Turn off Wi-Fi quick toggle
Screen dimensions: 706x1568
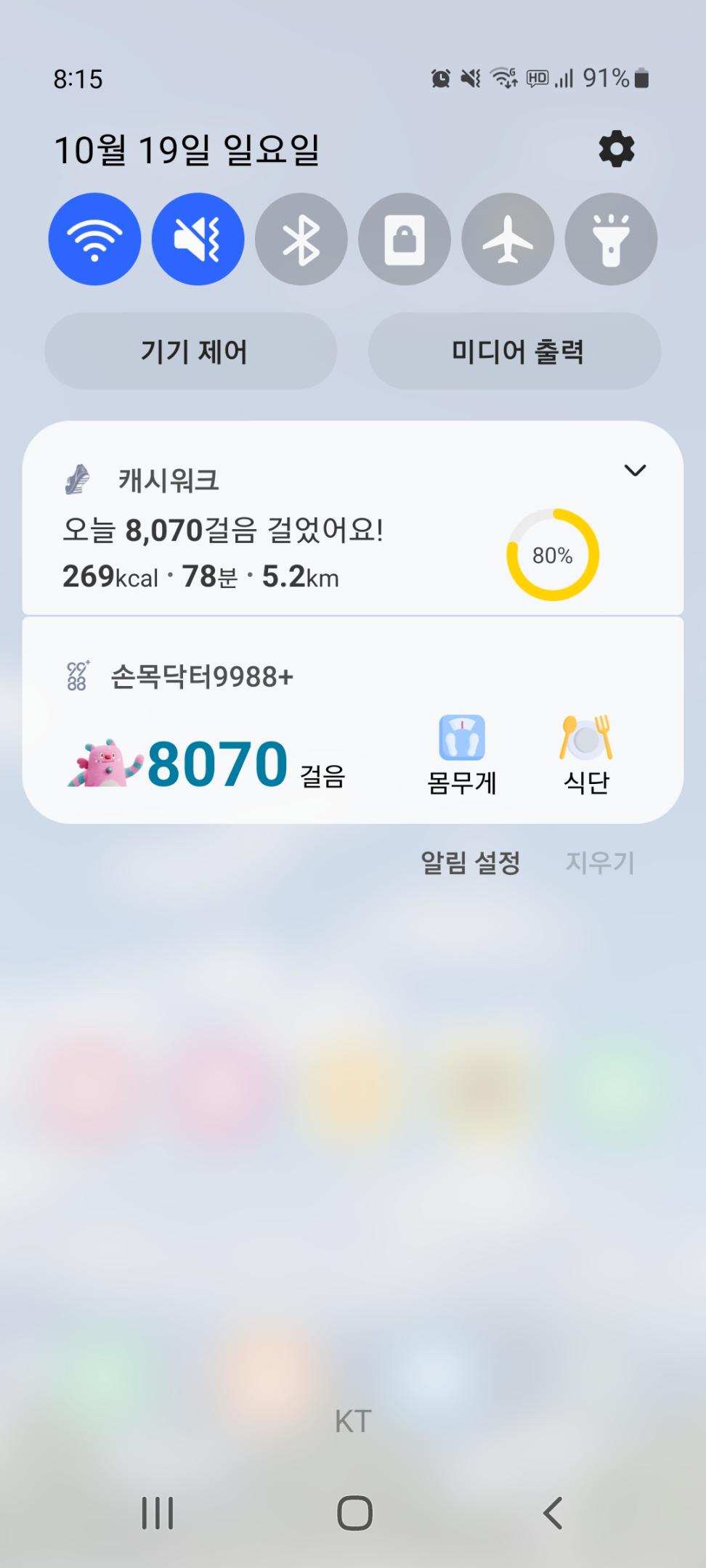coord(94,239)
